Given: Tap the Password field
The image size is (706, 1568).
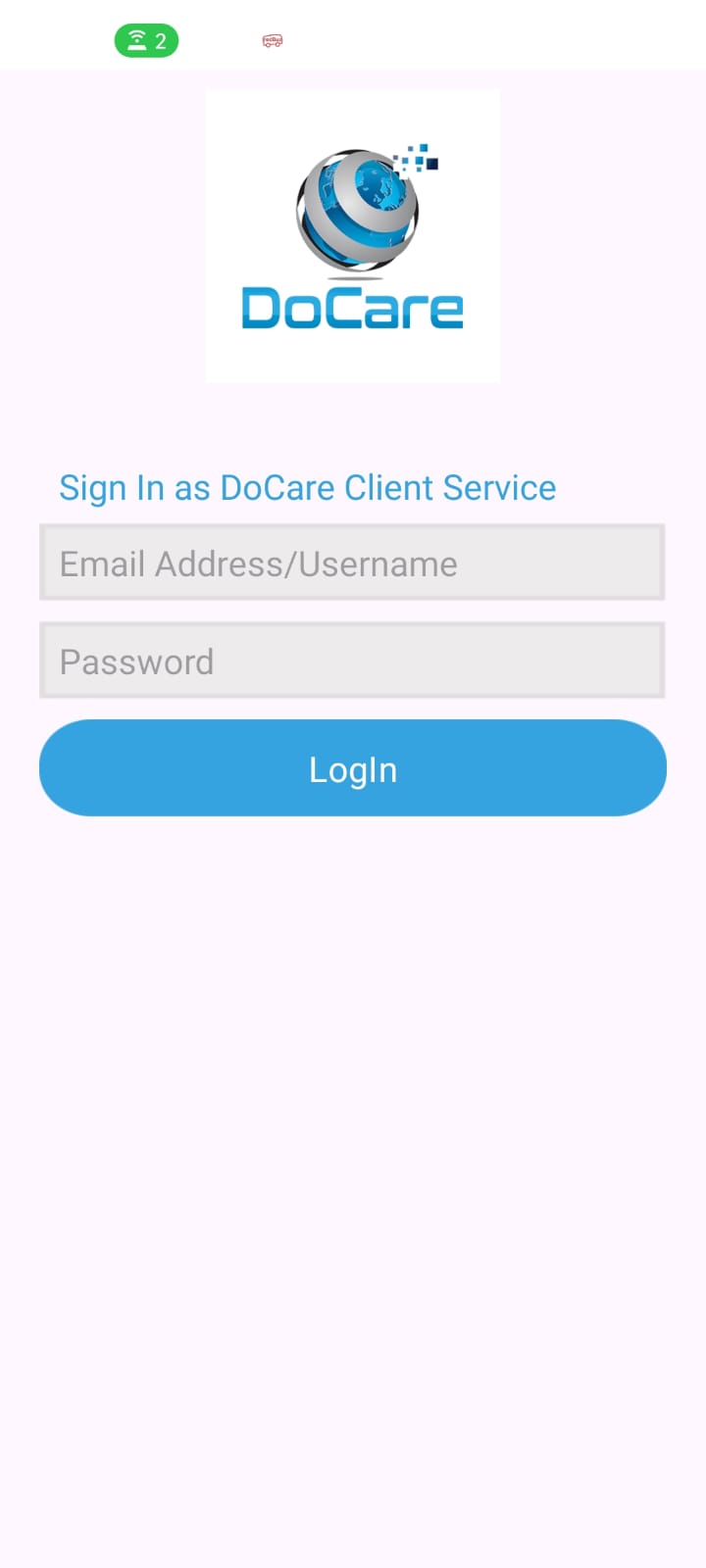Looking at the screenshot, I should 352,661.
